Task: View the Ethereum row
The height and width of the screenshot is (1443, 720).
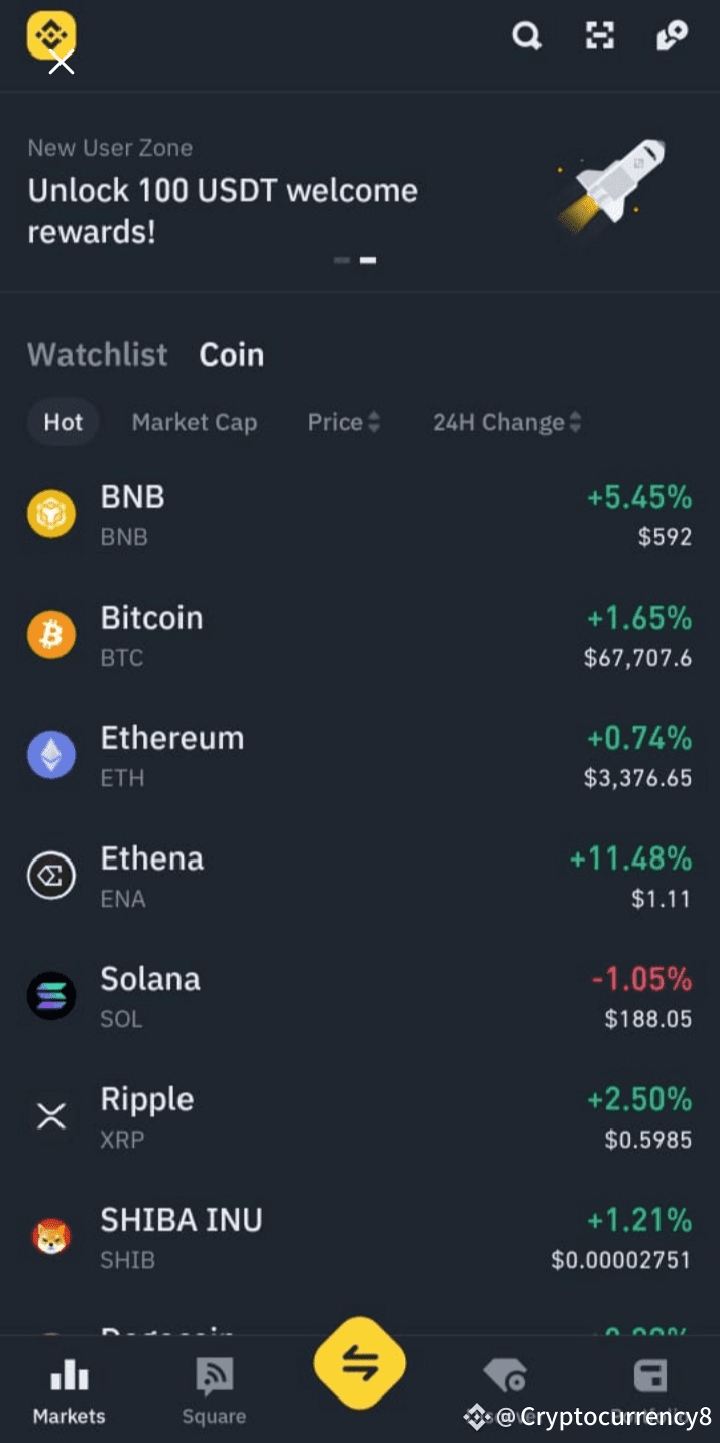Action: point(360,756)
